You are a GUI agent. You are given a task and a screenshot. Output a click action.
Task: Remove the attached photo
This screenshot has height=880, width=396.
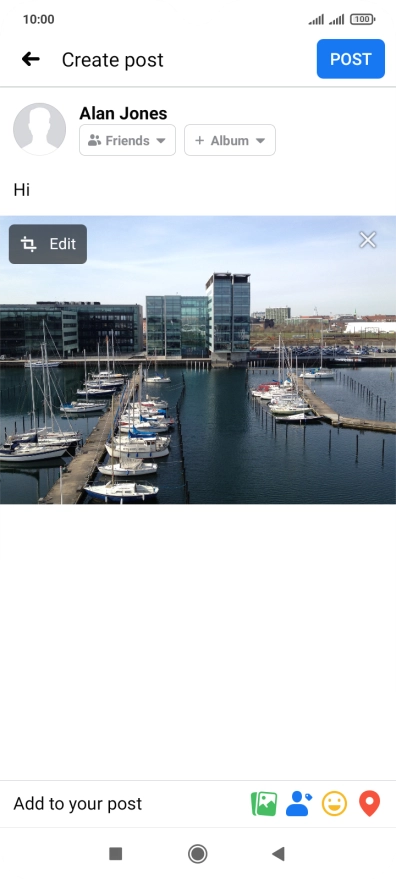coord(368,240)
